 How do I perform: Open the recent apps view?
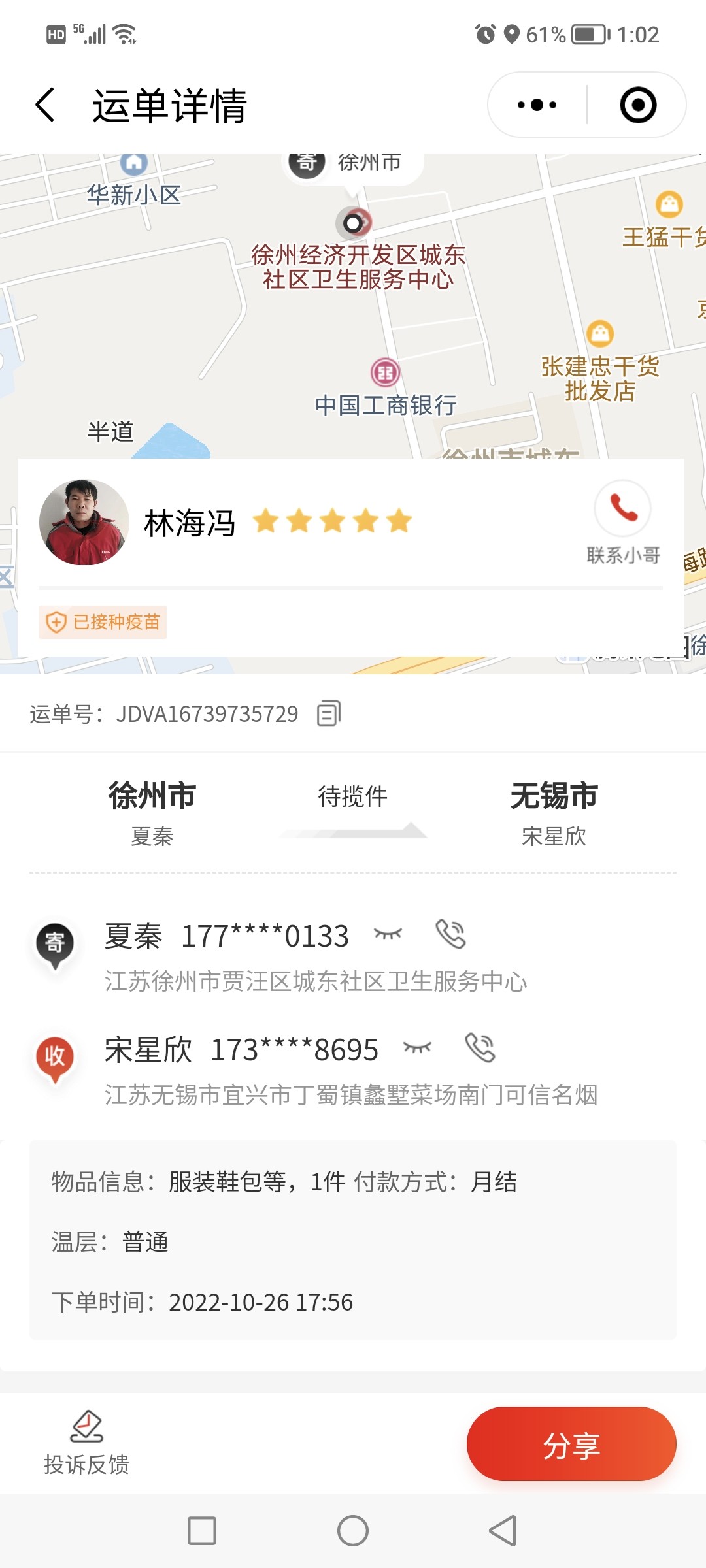click(x=202, y=1530)
